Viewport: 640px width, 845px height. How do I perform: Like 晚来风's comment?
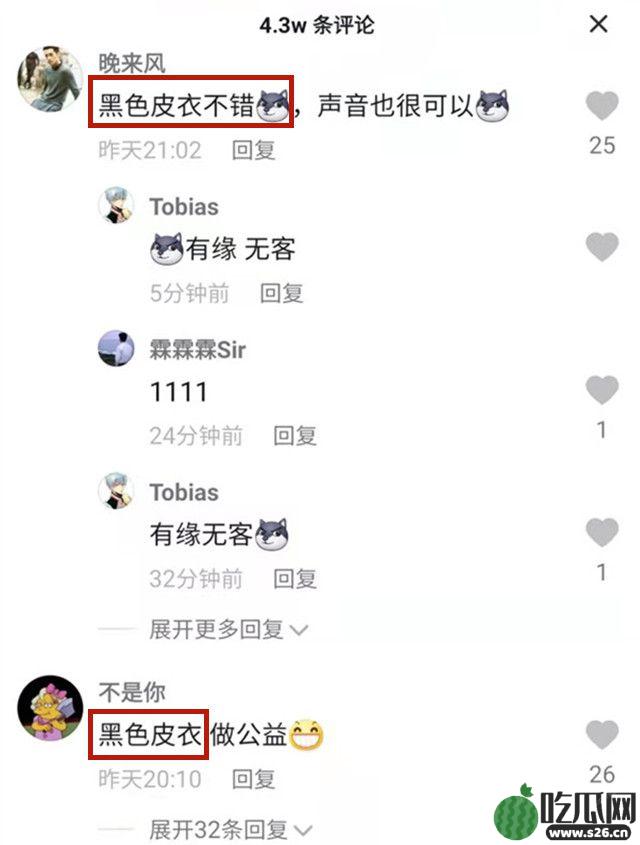601,106
